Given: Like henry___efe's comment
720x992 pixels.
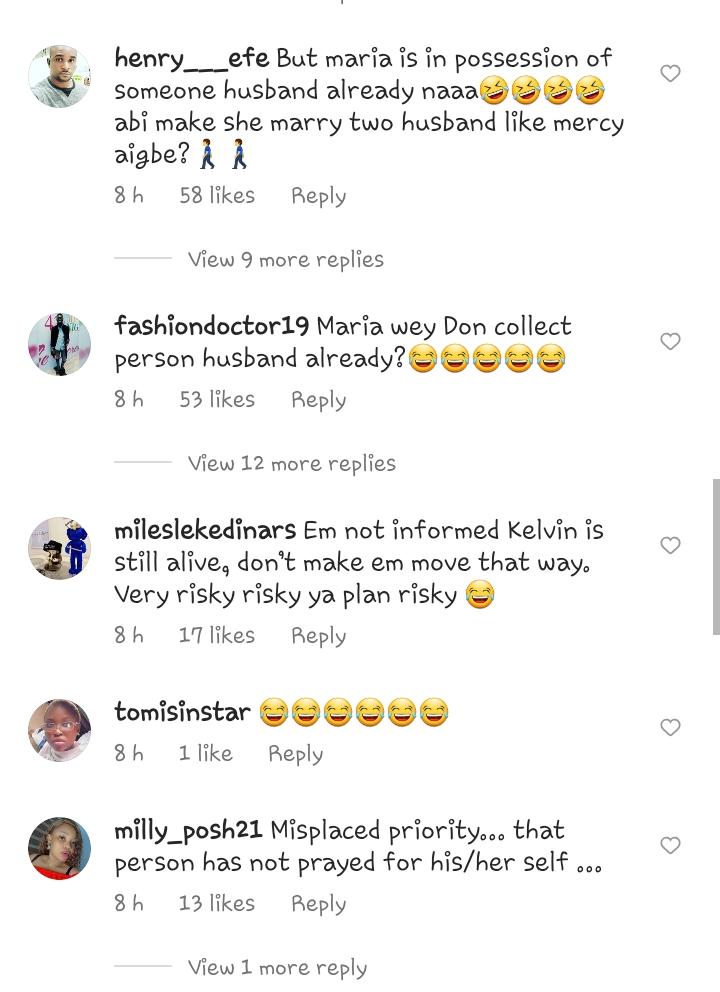Looking at the screenshot, I should [670, 74].
